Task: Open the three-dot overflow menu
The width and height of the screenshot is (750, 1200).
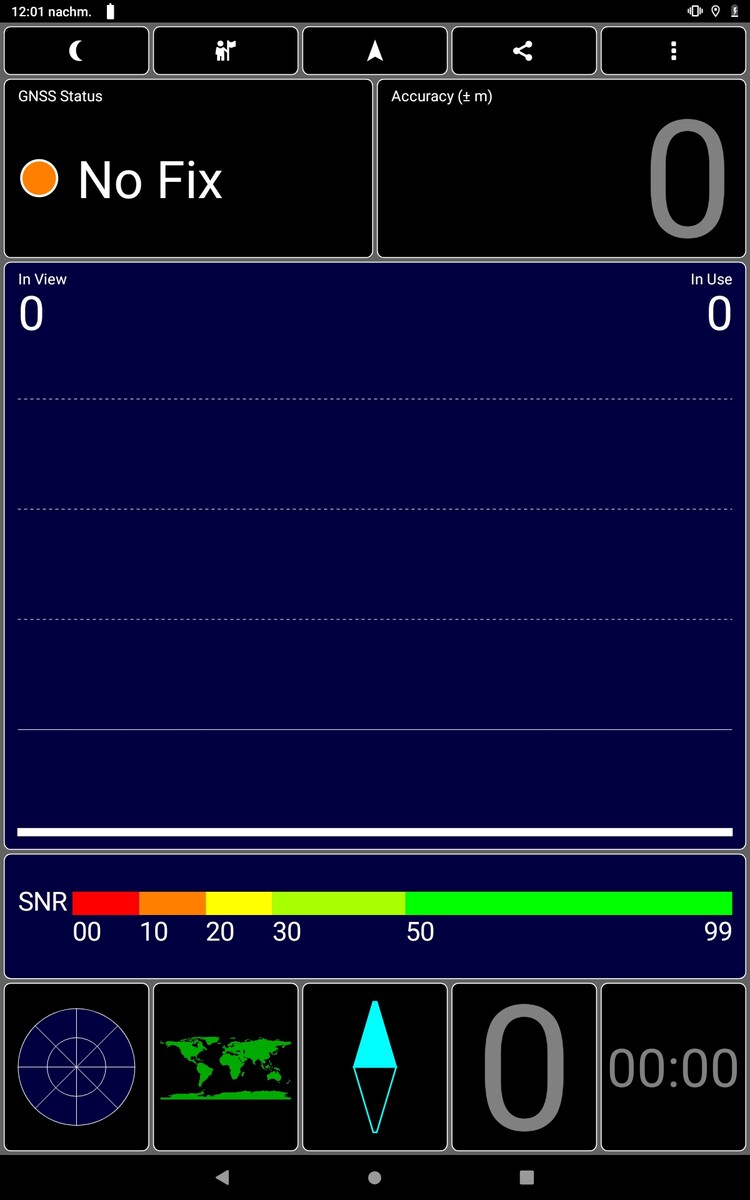Action: 673,51
